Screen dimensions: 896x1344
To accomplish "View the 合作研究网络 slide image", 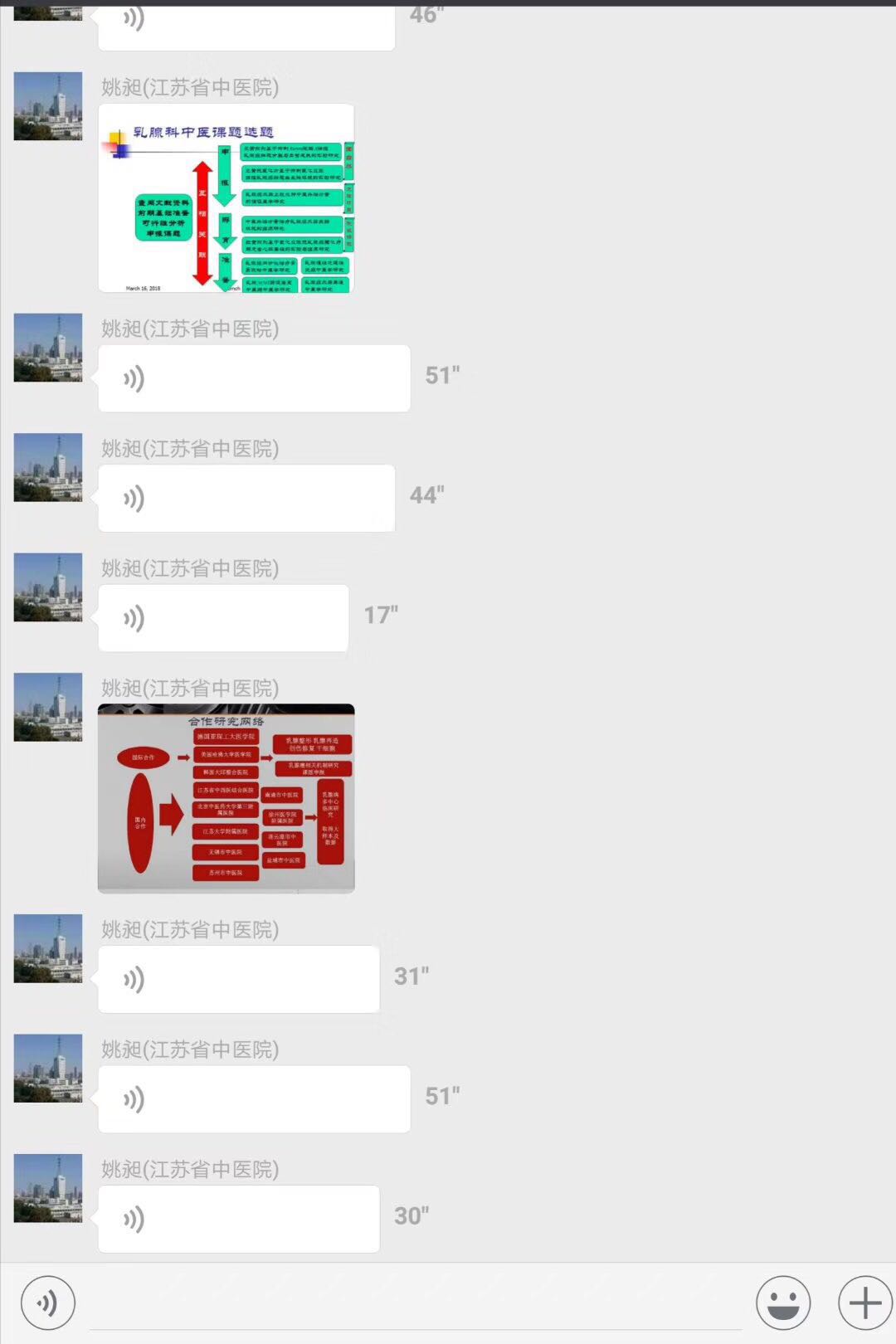I will click(226, 798).
